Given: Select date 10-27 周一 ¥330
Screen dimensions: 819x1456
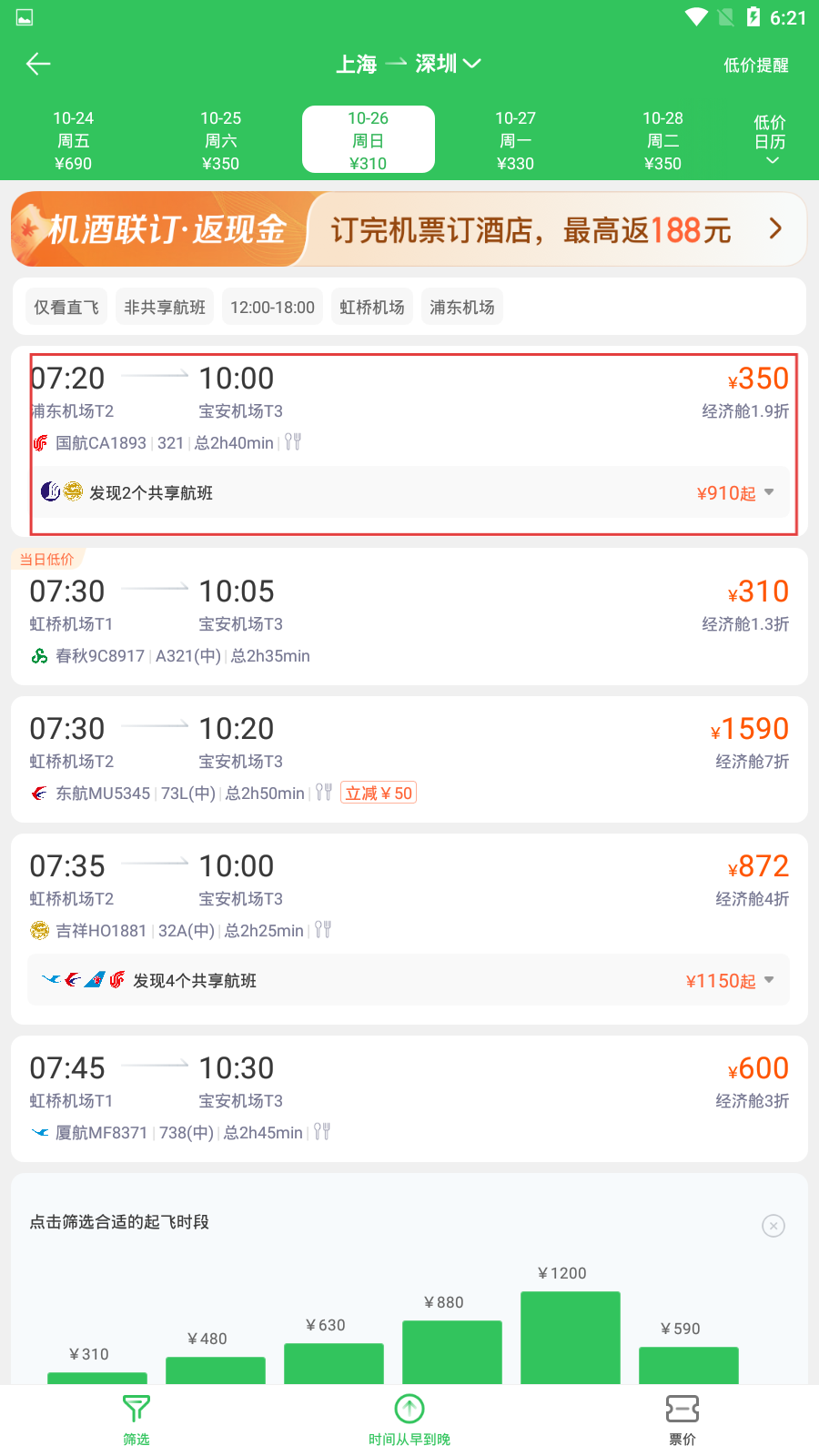Looking at the screenshot, I should [x=515, y=140].
